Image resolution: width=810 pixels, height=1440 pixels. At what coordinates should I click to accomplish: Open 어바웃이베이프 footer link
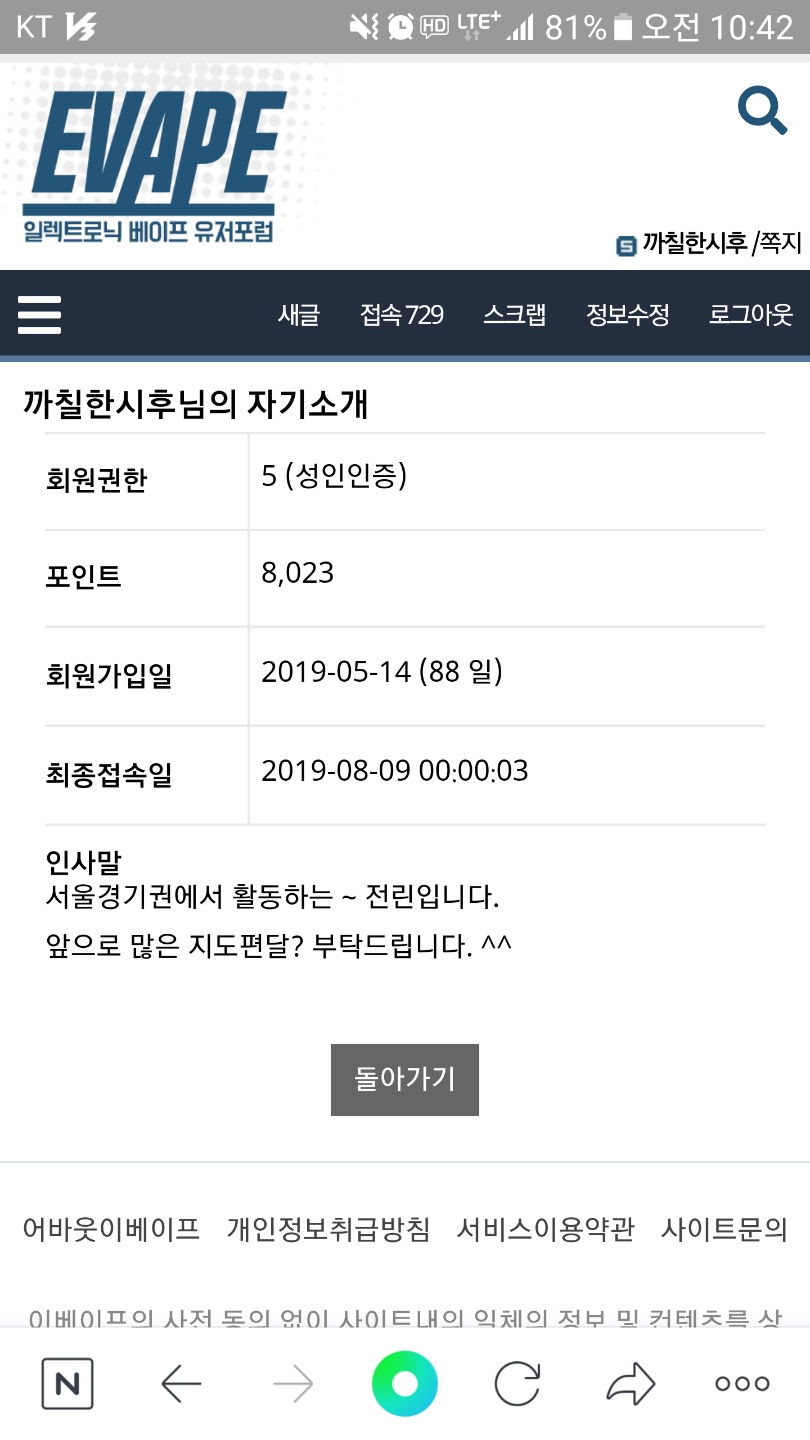(x=111, y=1229)
